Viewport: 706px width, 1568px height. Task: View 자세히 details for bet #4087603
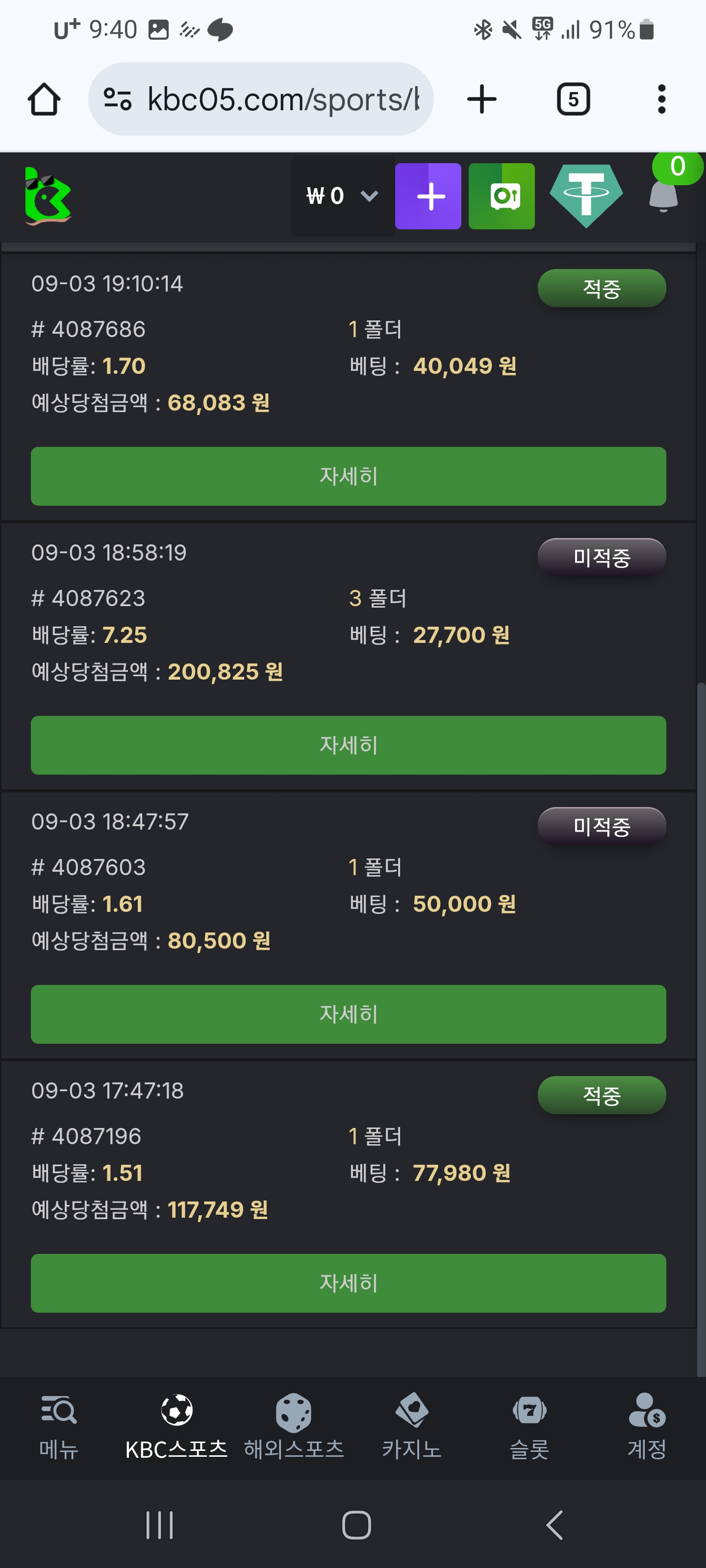click(349, 1014)
